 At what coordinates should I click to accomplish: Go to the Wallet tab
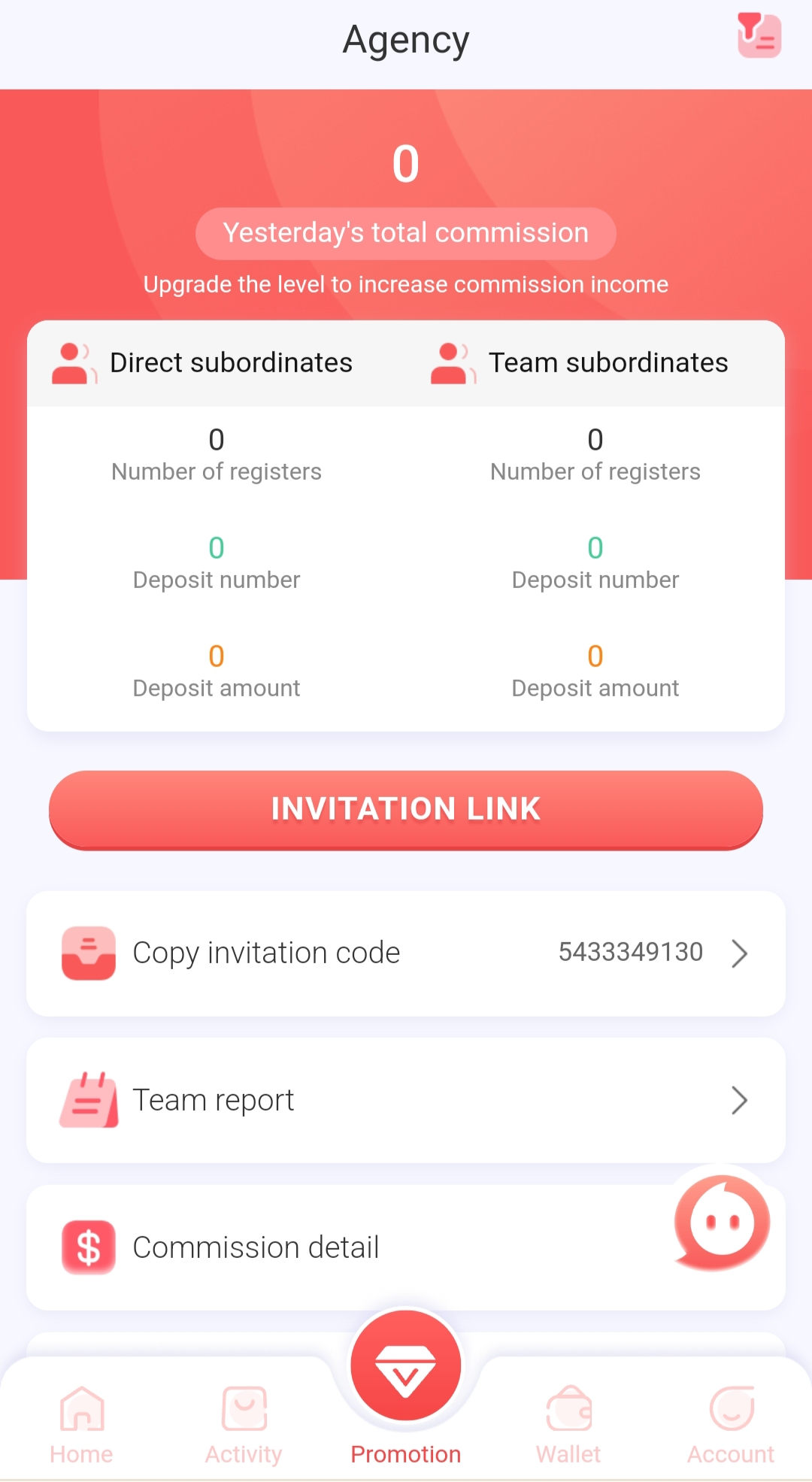tap(568, 1425)
